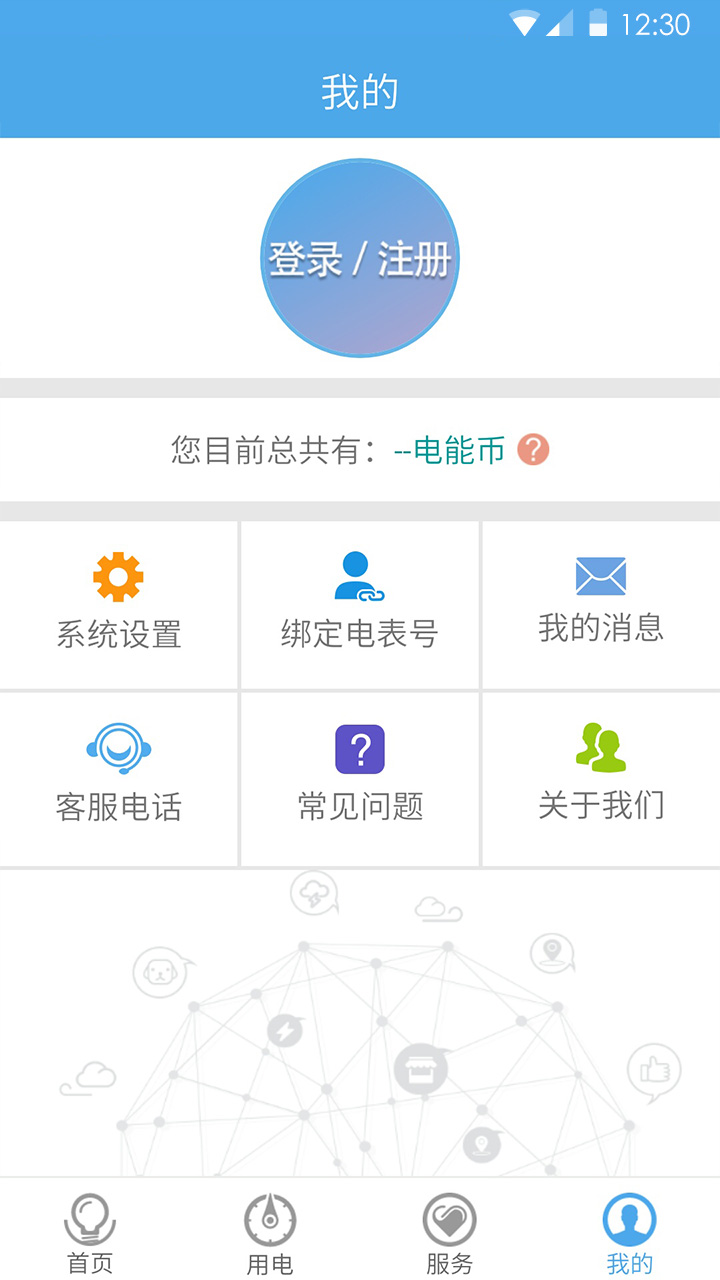The height and width of the screenshot is (1280, 720).
Task: Click the 我的 page title in header
Action: coord(360,90)
